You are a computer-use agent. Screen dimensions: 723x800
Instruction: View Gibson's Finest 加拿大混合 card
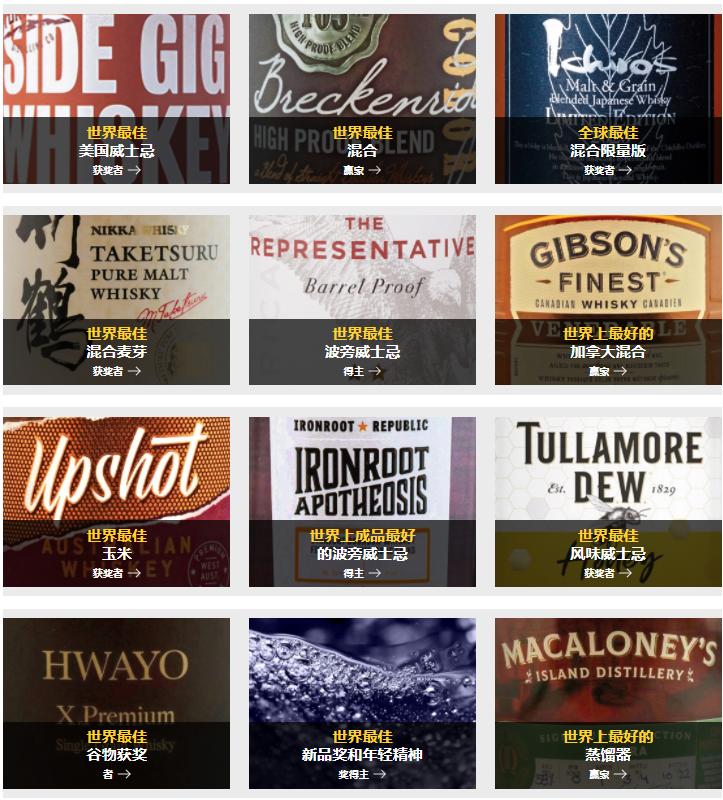click(608, 300)
